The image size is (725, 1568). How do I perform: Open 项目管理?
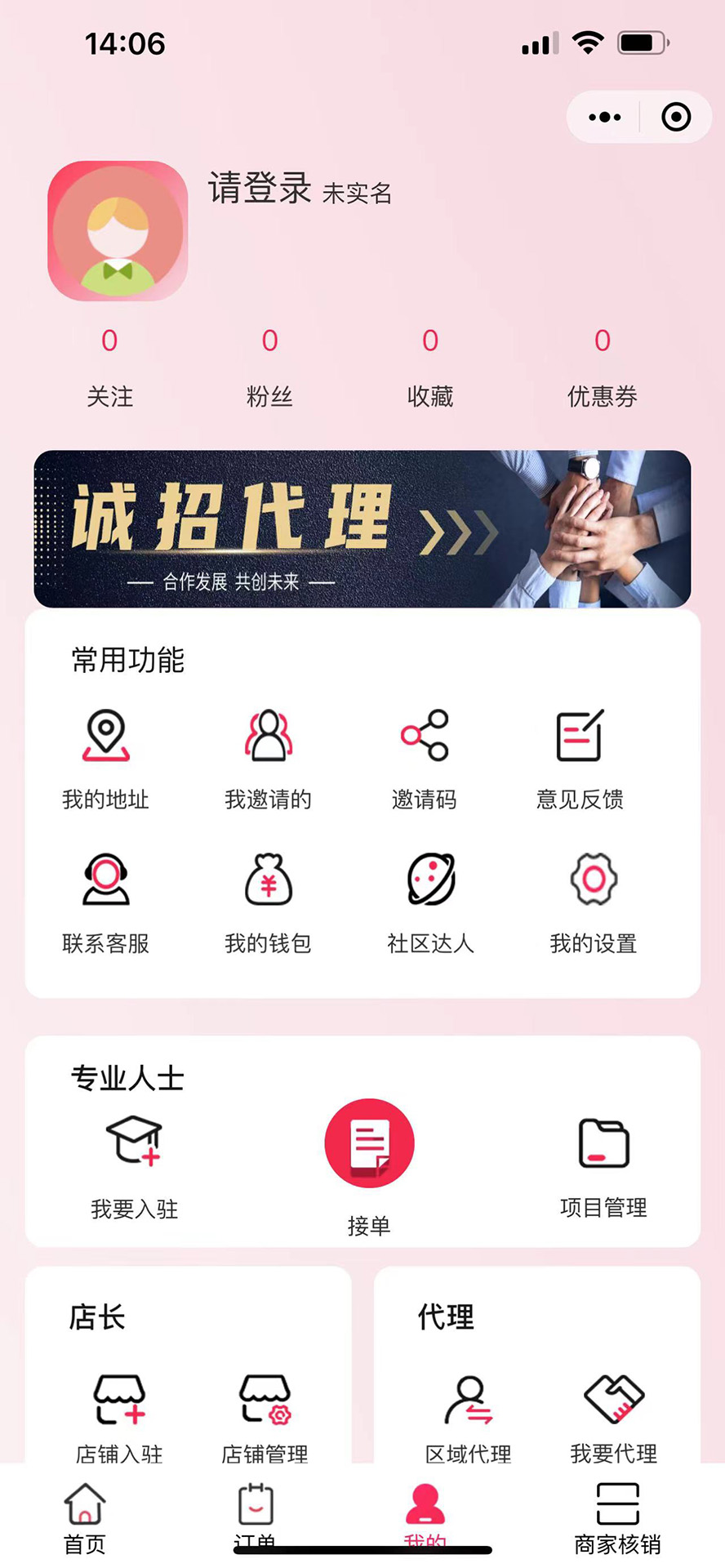tap(604, 1168)
